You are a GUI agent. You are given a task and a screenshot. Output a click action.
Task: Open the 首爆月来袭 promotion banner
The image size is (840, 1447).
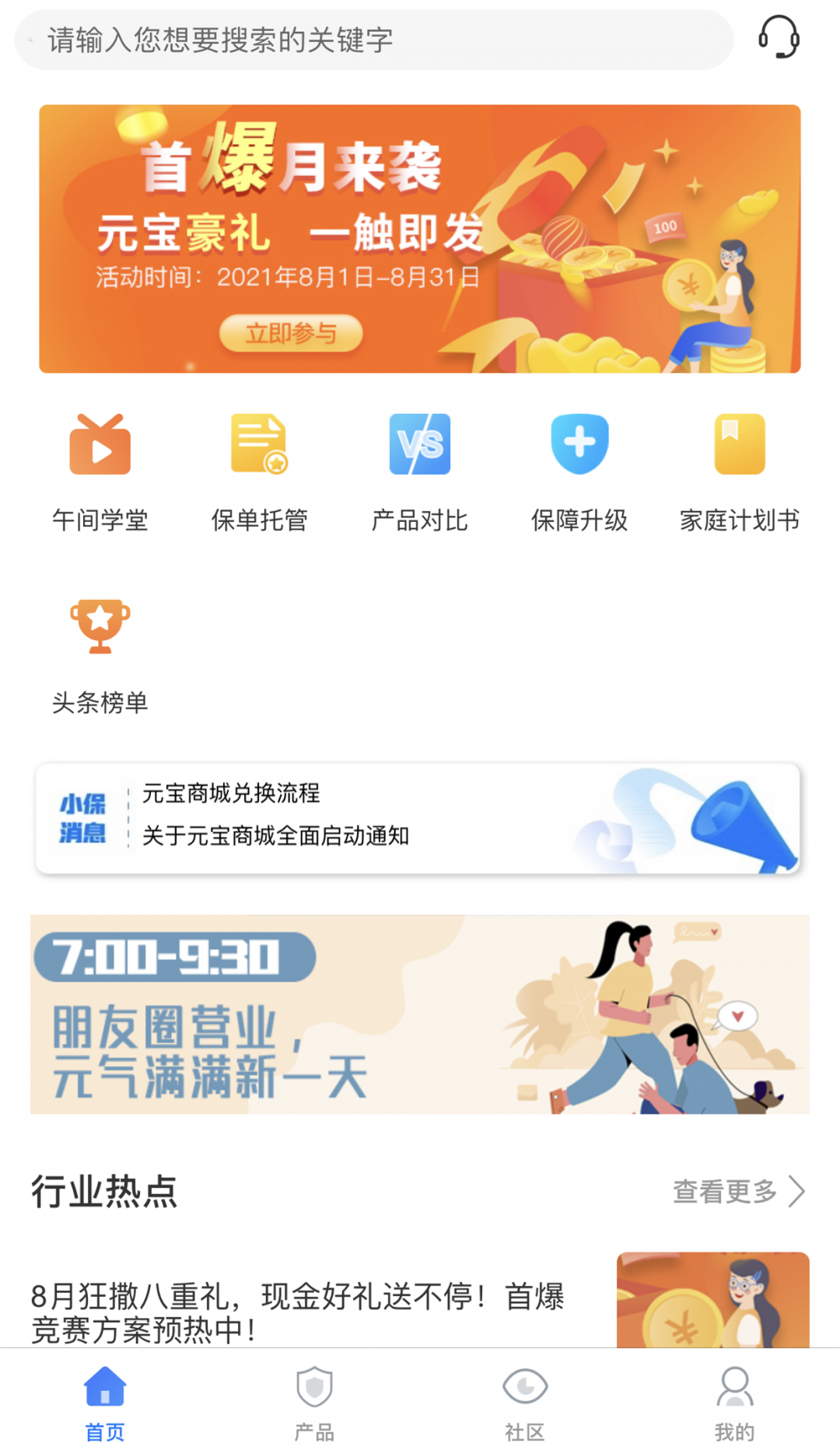pos(420,239)
